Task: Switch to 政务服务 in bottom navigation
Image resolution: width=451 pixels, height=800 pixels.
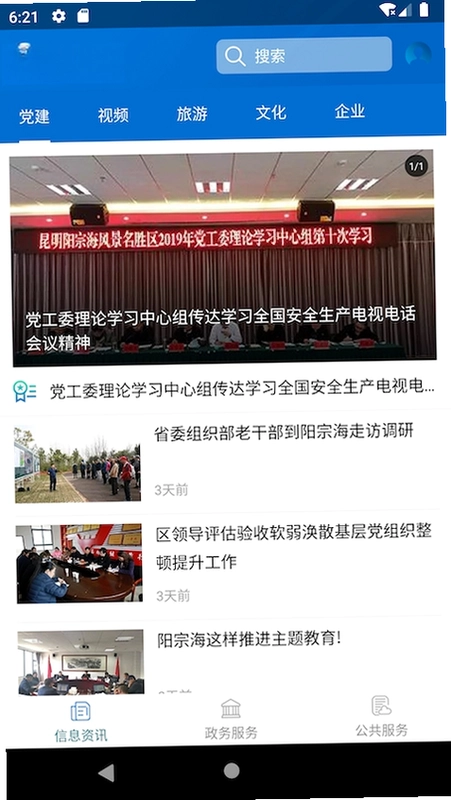Action: click(231, 719)
